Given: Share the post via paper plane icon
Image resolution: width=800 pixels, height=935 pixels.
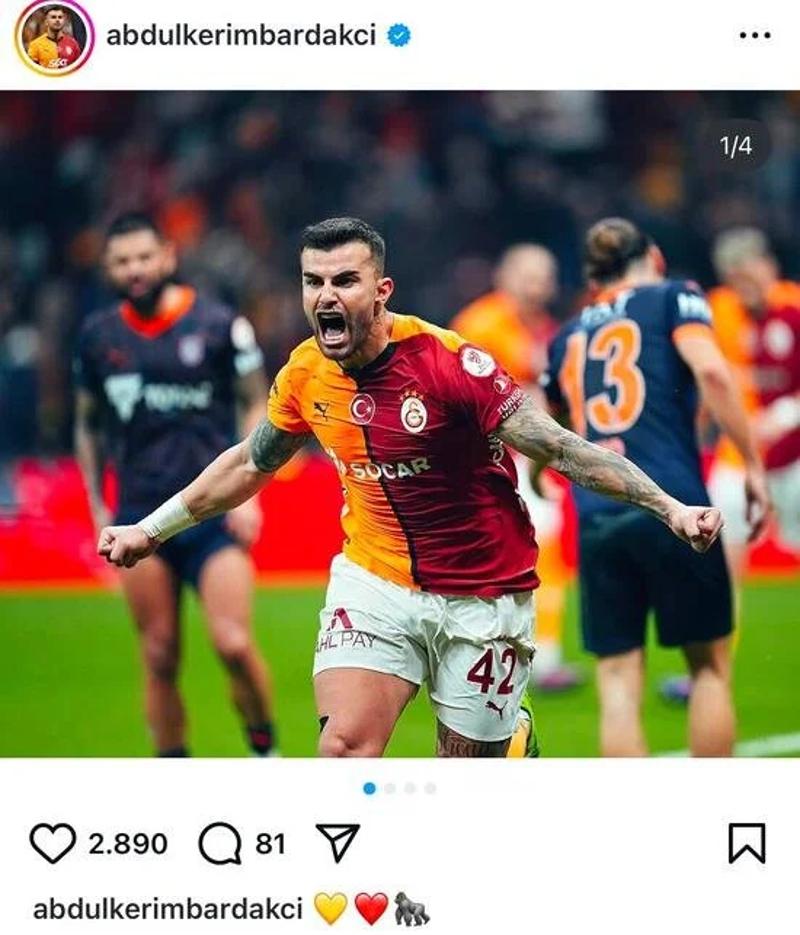Looking at the screenshot, I should pyautogui.click(x=337, y=843).
